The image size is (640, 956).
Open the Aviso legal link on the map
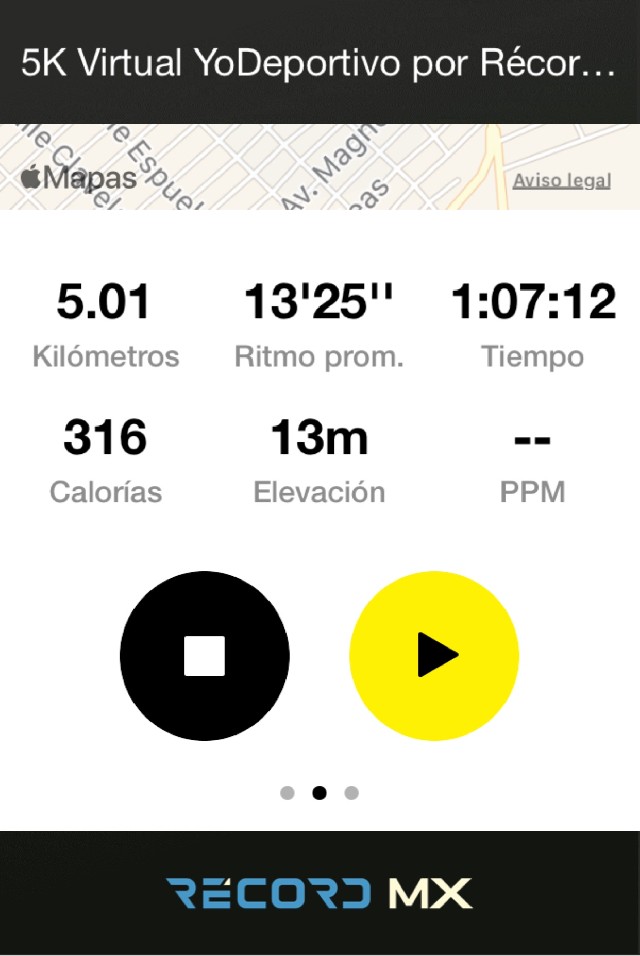[561, 181]
